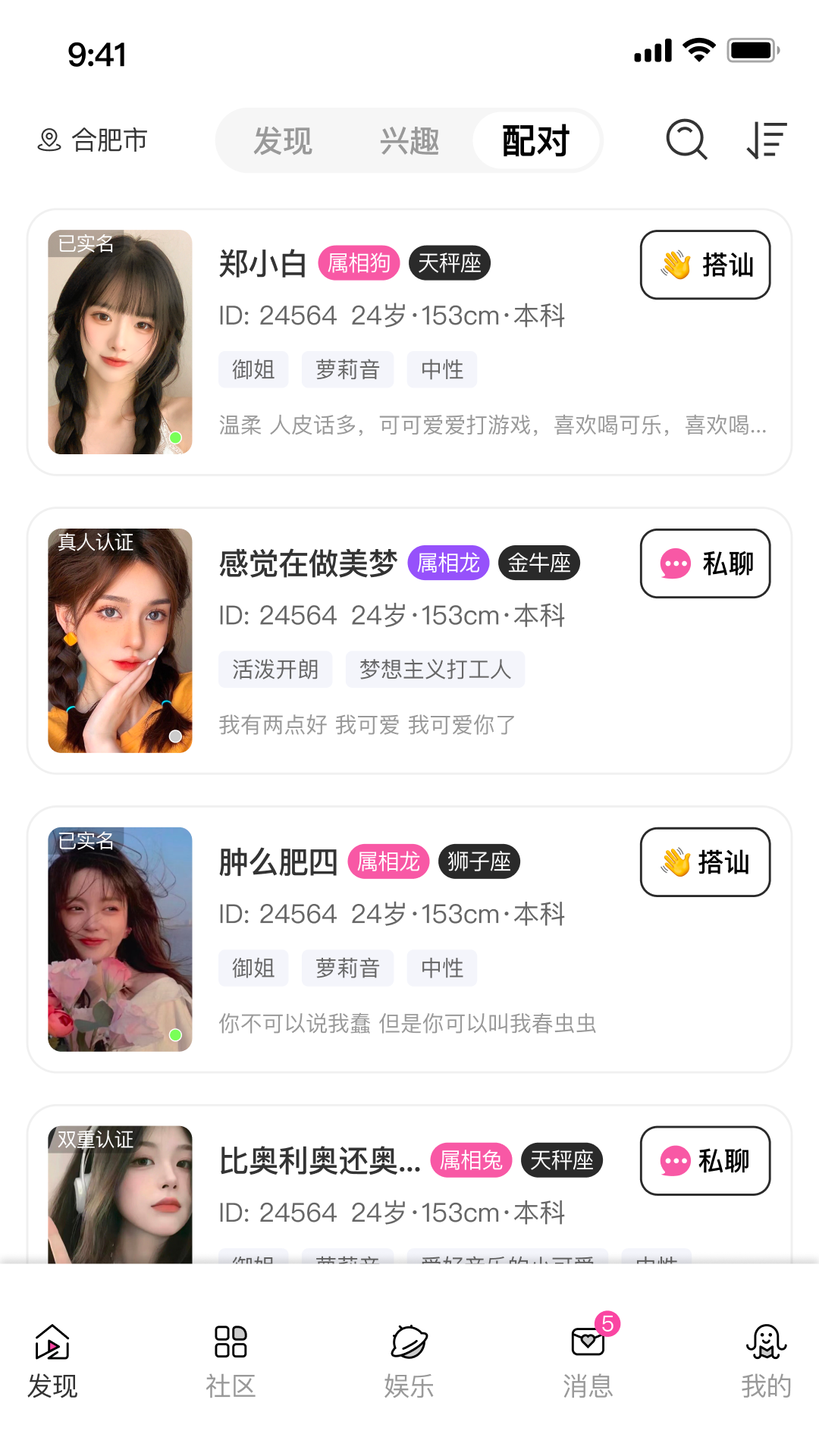The width and height of the screenshot is (819, 1456).
Task: Switch to the 兴趣 tab
Action: pyautogui.click(x=409, y=140)
